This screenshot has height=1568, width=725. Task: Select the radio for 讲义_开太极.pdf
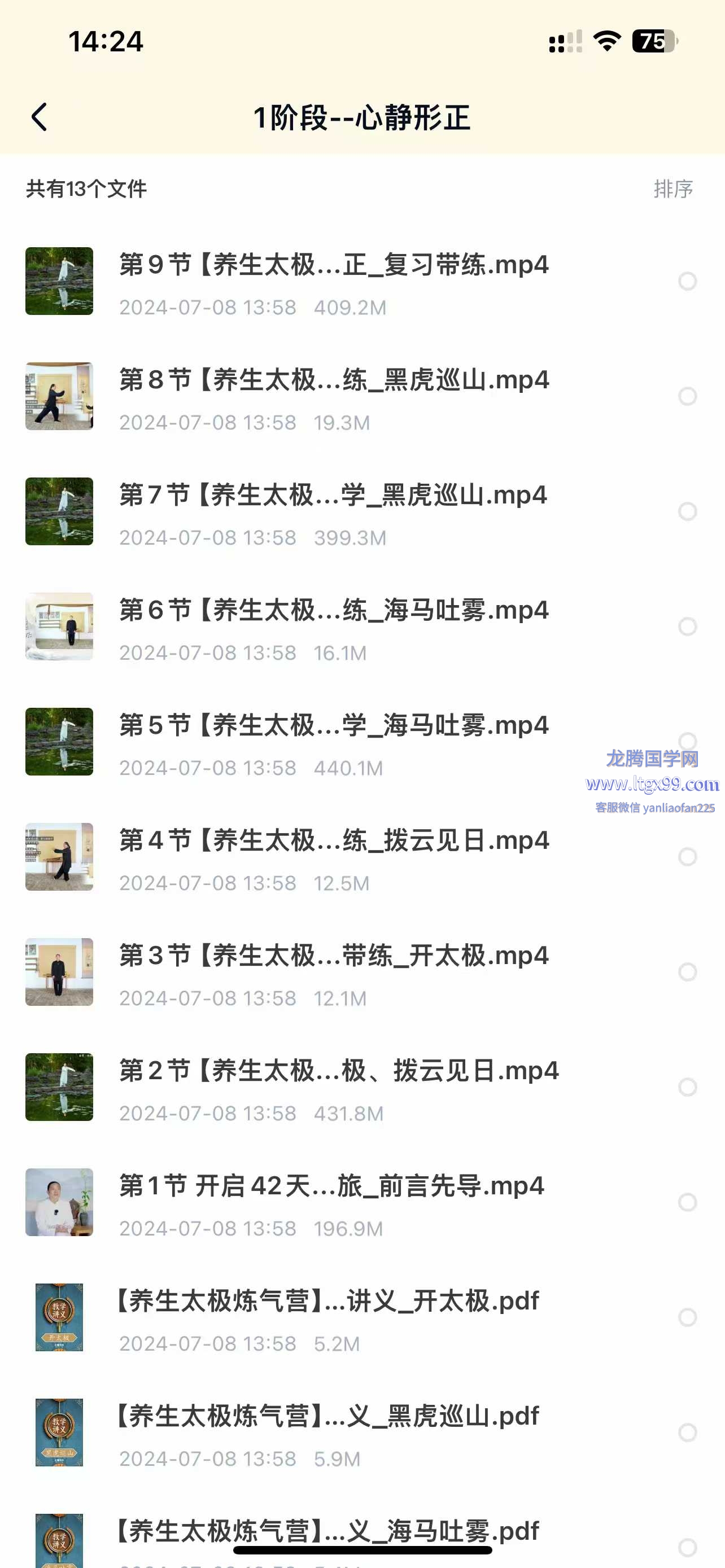(x=687, y=1317)
